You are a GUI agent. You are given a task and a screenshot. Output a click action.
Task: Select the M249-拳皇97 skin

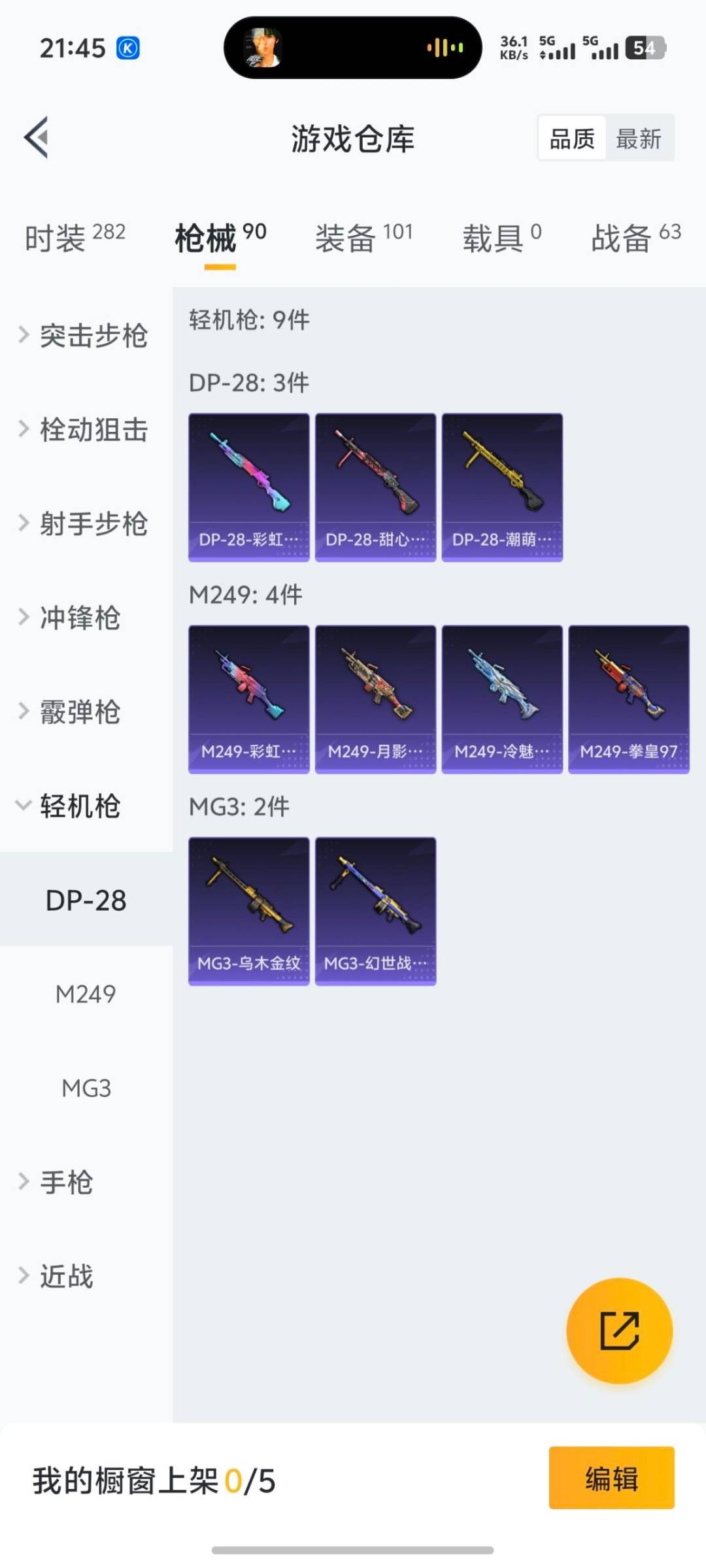pos(628,698)
